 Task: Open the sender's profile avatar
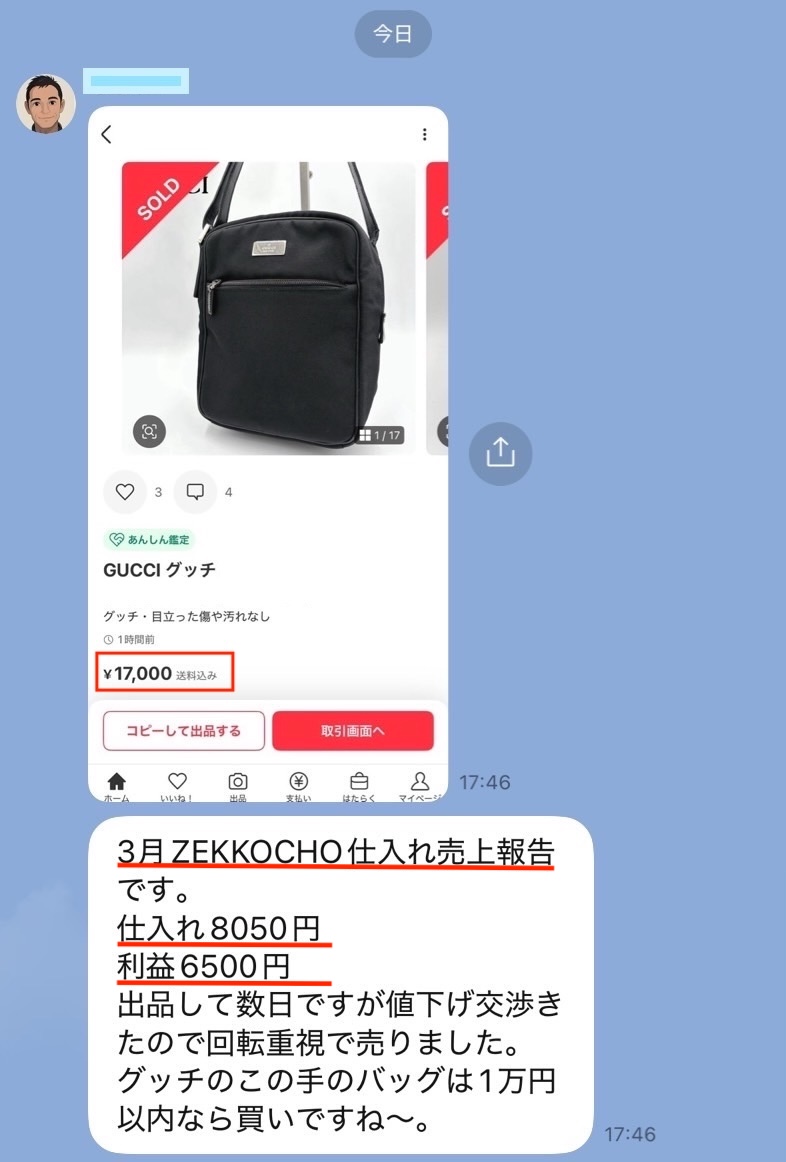(46, 103)
